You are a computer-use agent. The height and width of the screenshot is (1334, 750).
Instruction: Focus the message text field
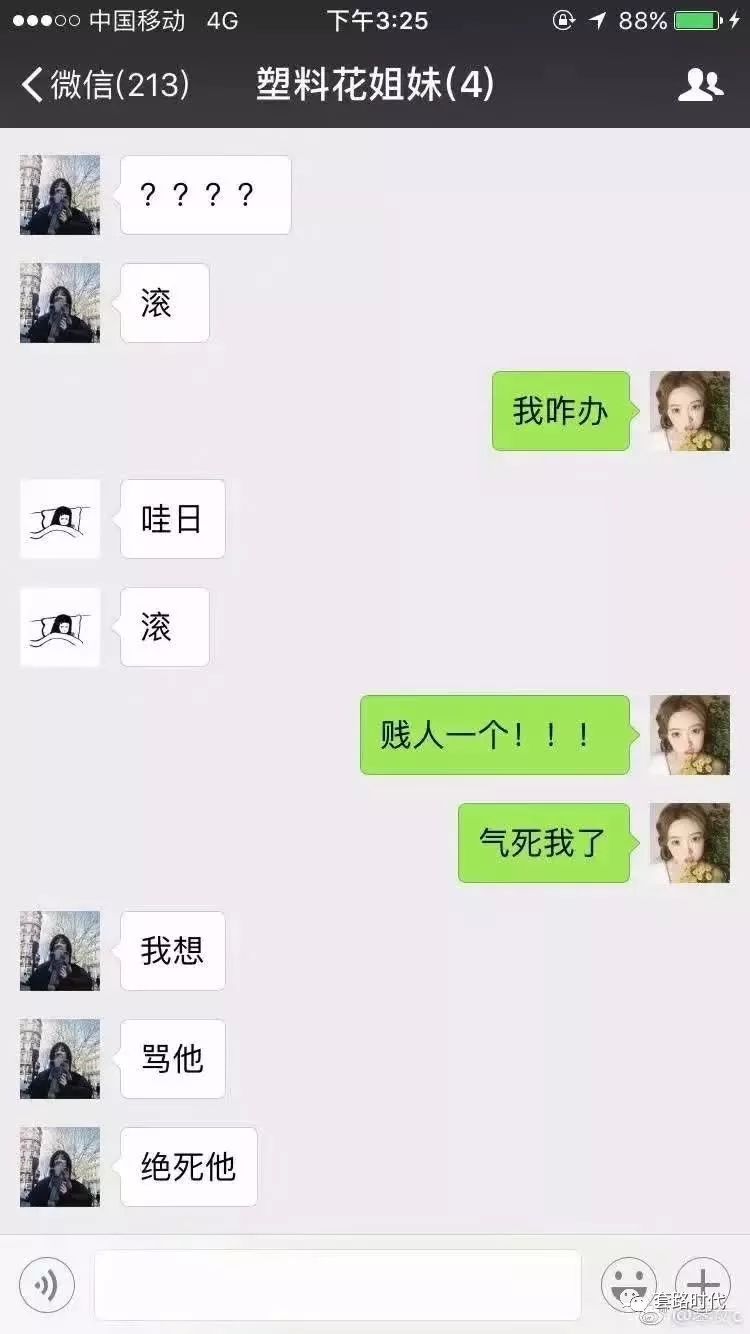(337, 1285)
